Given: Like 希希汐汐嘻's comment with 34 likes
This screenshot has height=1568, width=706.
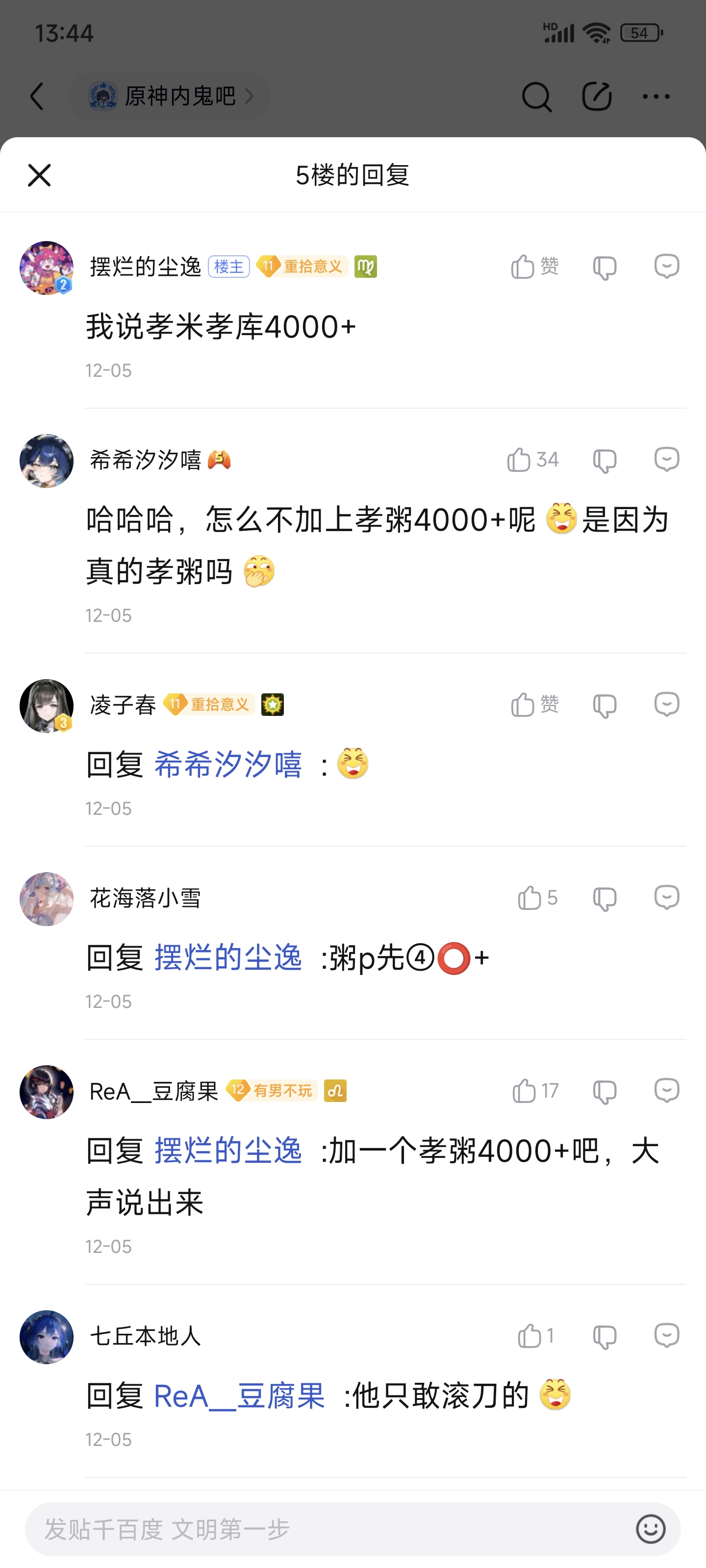Looking at the screenshot, I should click(x=531, y=460).
